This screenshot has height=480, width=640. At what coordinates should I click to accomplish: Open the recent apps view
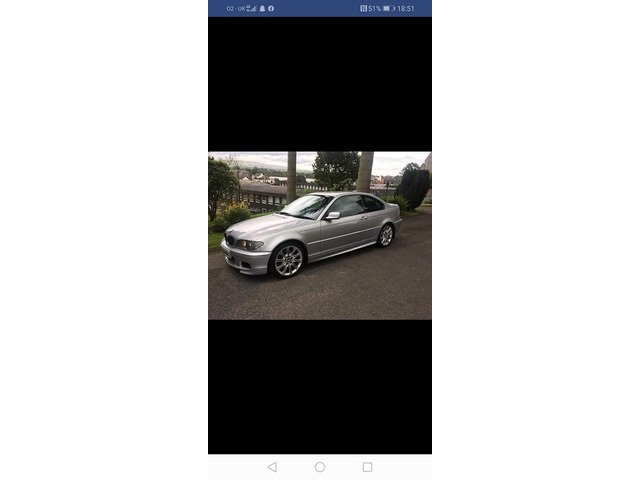pyautogui.click(x=367, y=467)
